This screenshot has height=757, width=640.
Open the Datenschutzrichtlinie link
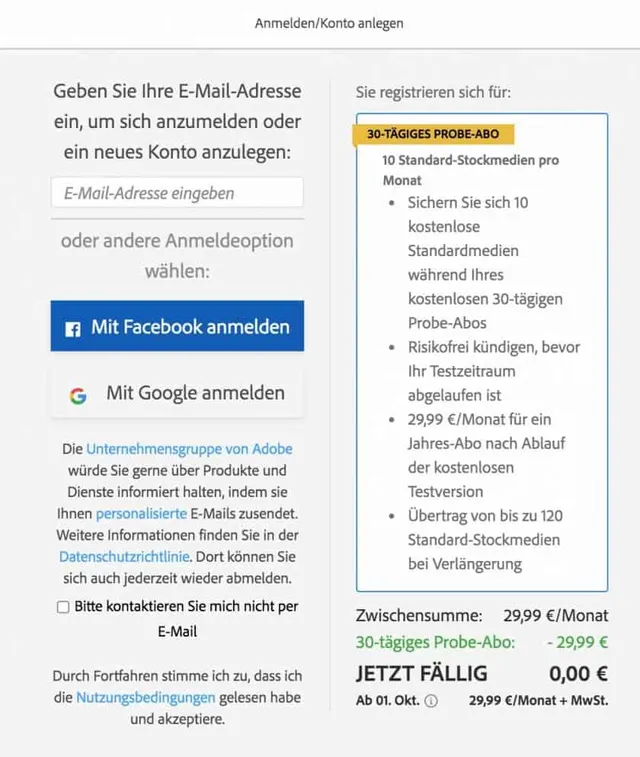coord(124,556)
